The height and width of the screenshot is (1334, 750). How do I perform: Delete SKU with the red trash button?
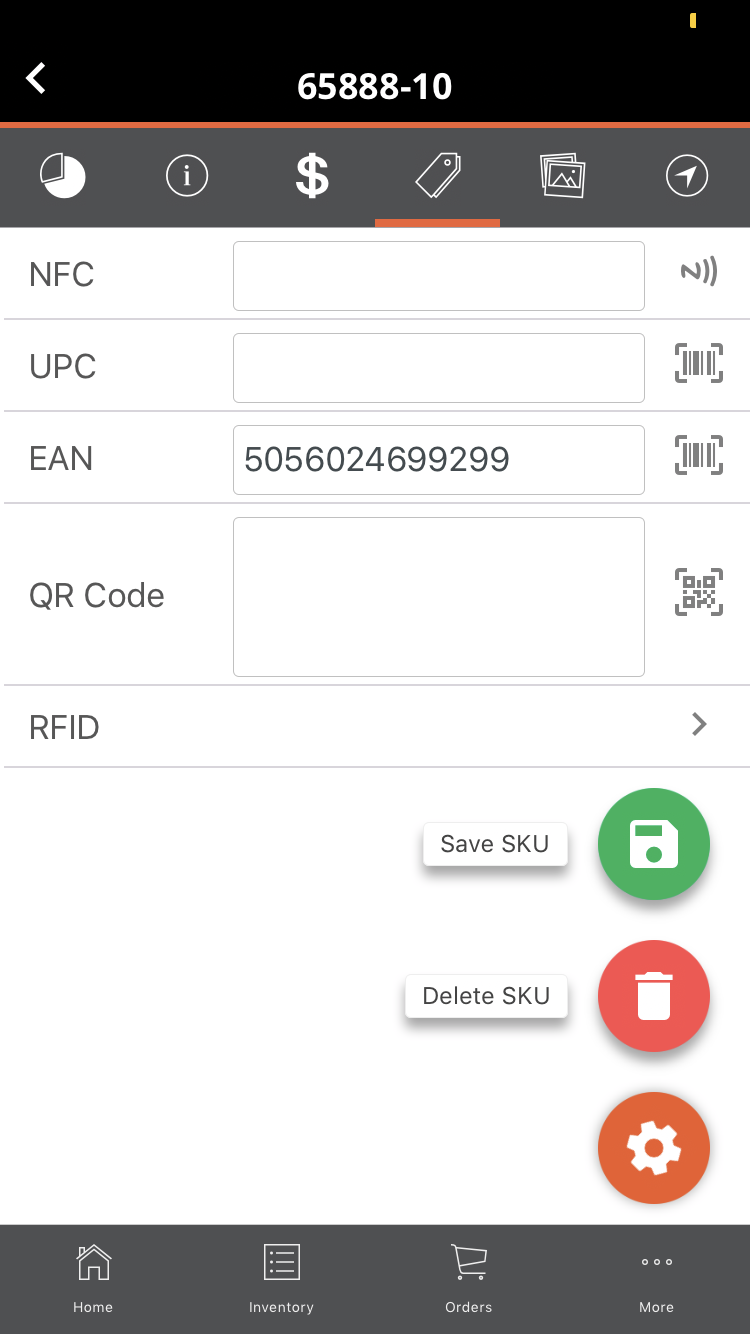click(654, 996)
